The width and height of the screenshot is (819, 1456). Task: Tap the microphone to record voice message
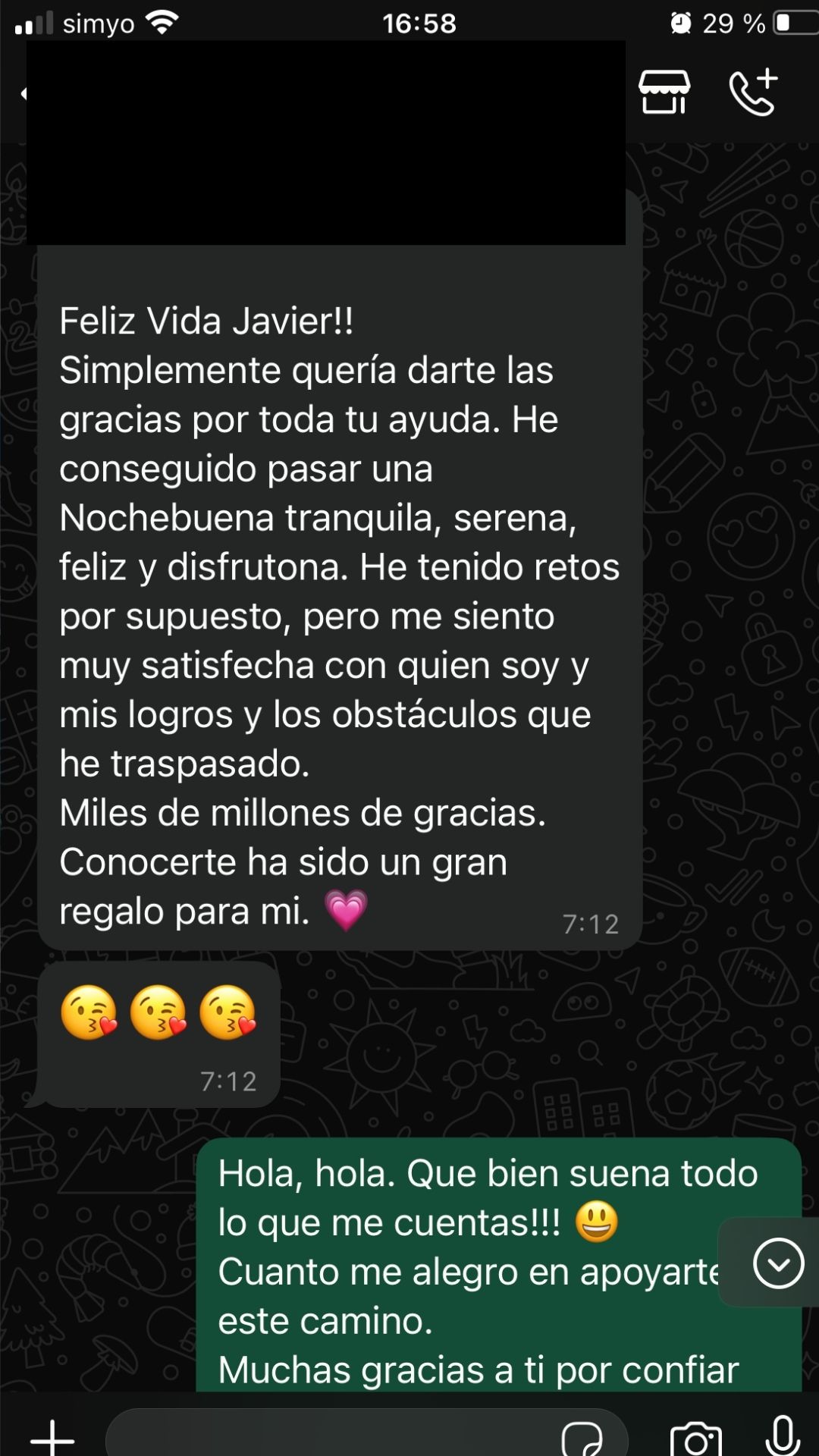783,1436
